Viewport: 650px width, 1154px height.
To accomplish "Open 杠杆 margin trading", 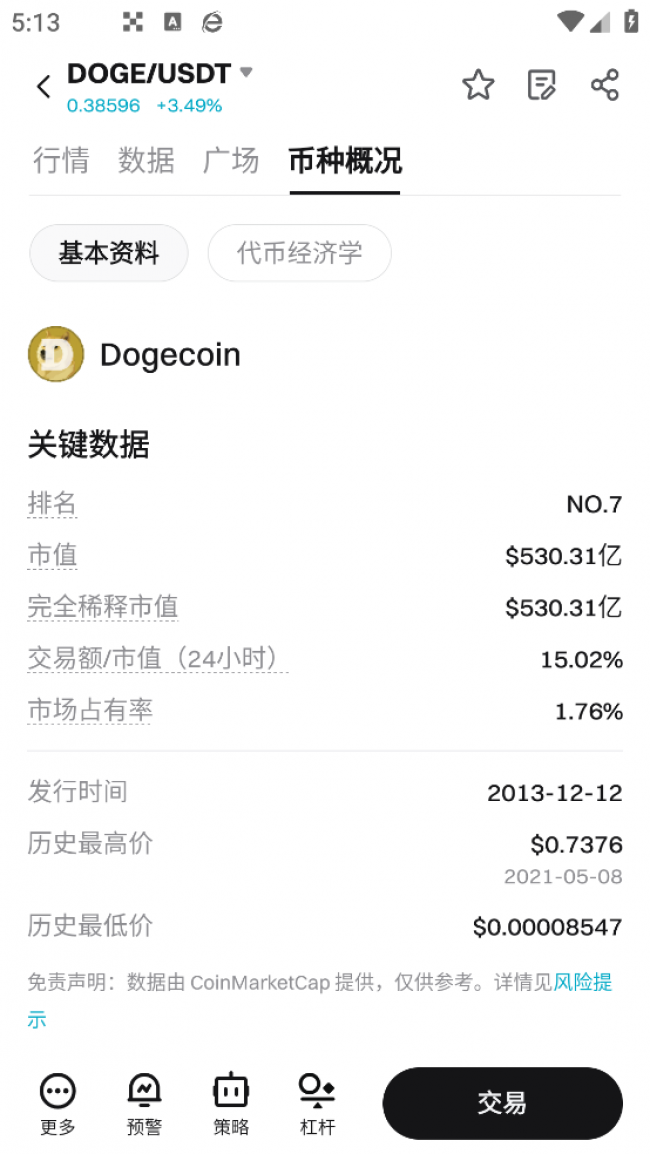I will (317, 1103).
